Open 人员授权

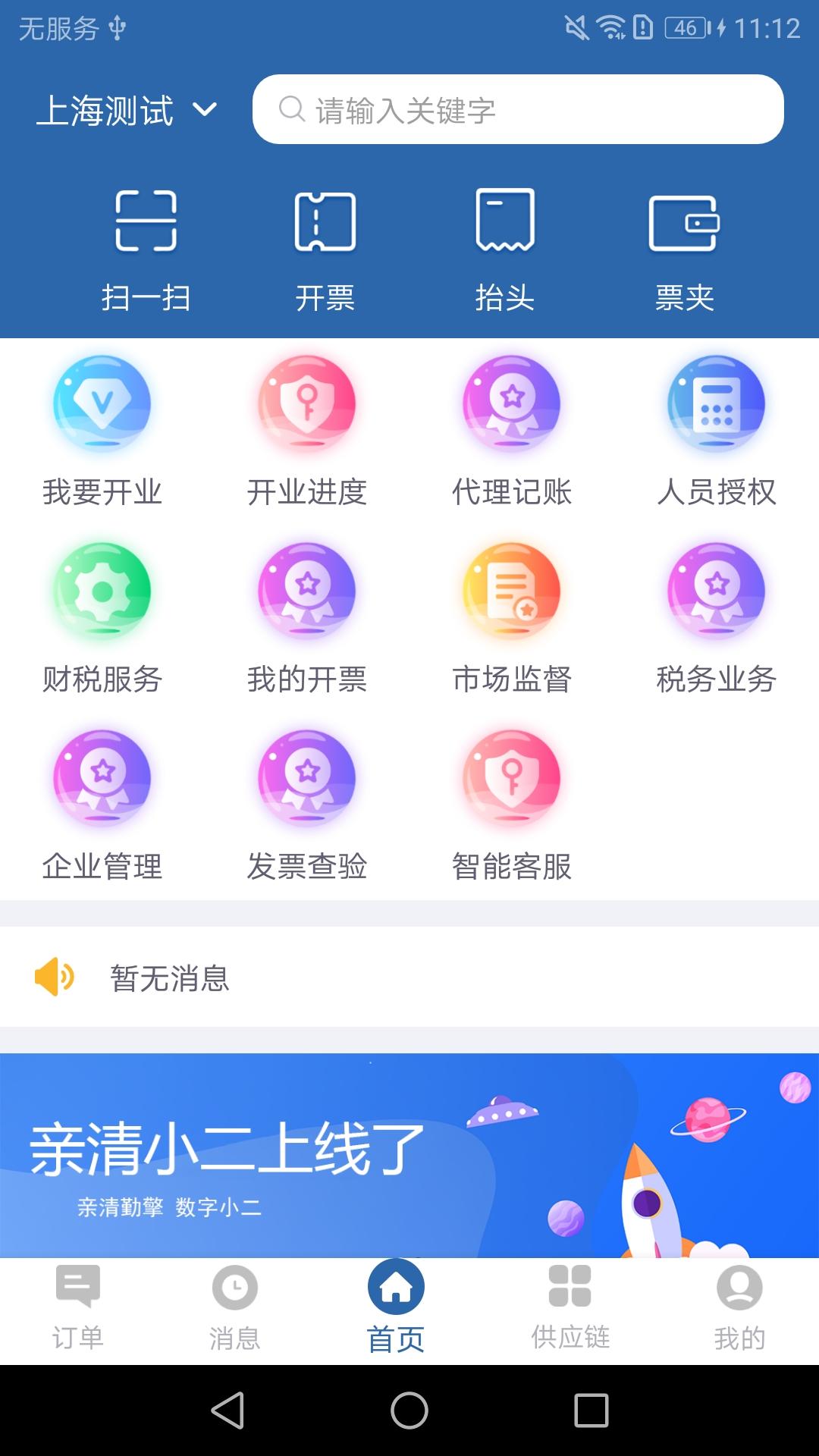(717, 430)
